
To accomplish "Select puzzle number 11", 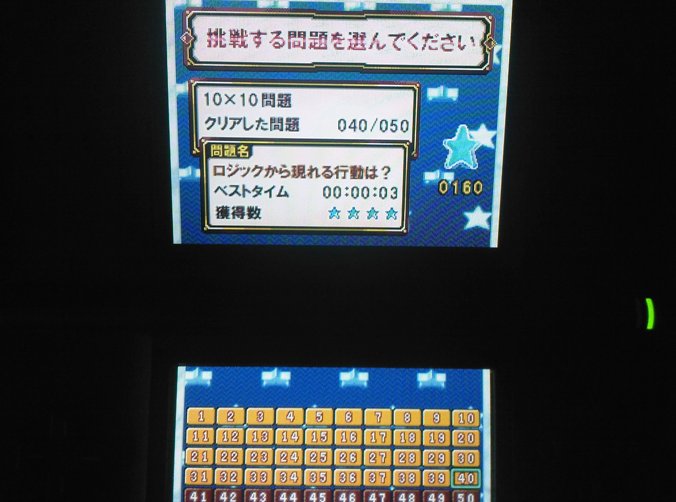I will click(x=200, y=437).
